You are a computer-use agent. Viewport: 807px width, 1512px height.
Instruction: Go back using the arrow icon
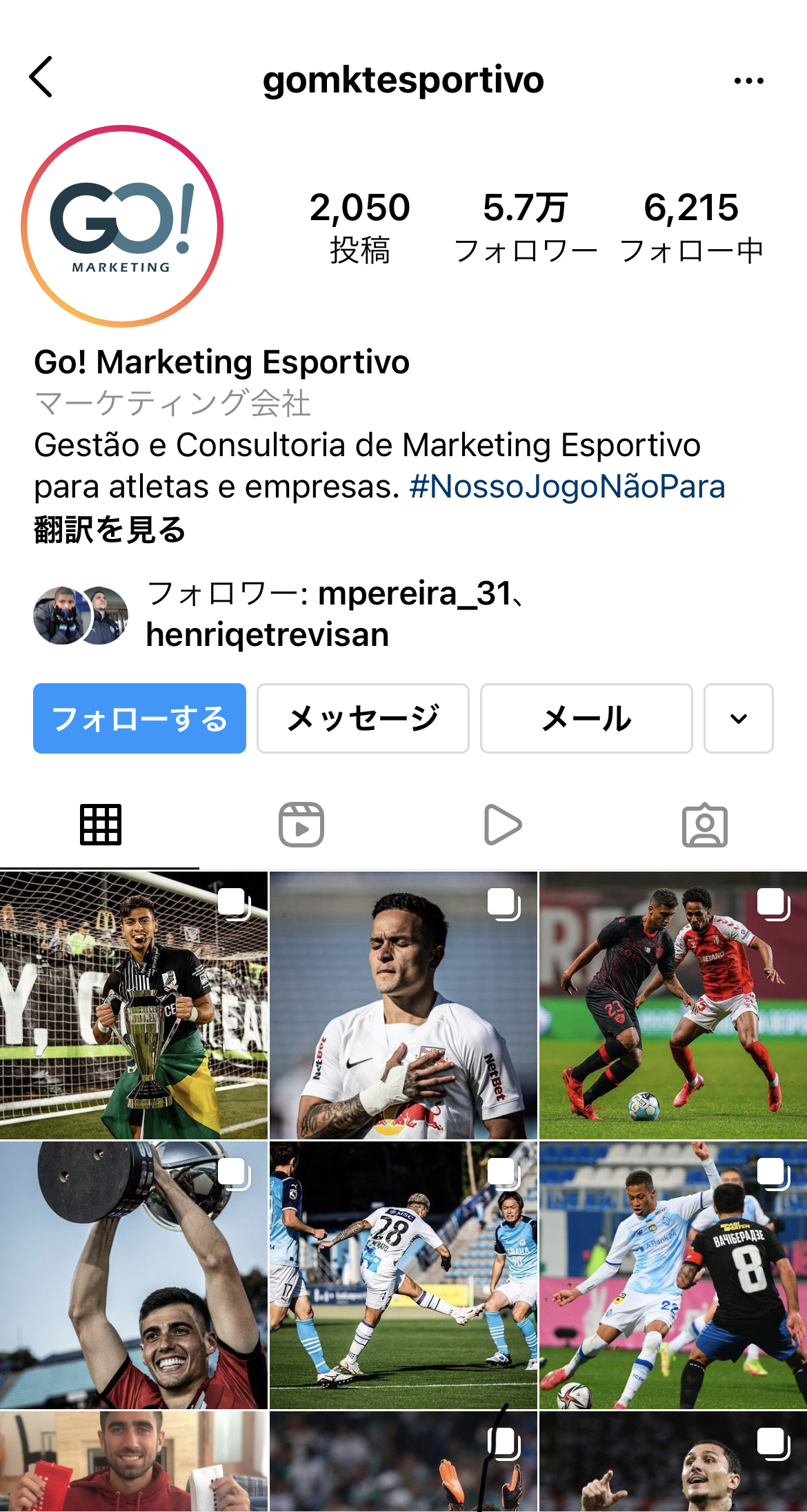tap(41, 77)
